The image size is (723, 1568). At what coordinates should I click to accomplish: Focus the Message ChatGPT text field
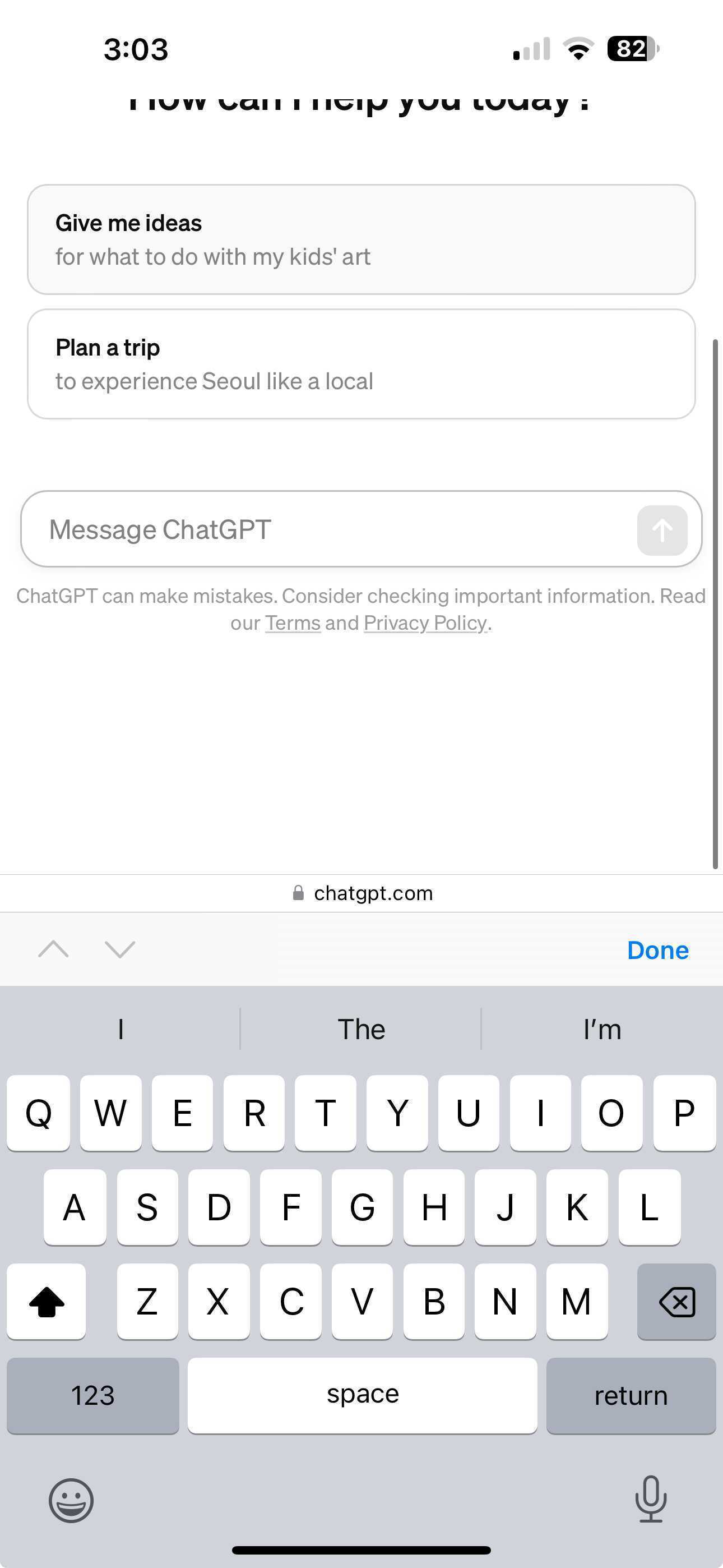(x=328, y=529)
